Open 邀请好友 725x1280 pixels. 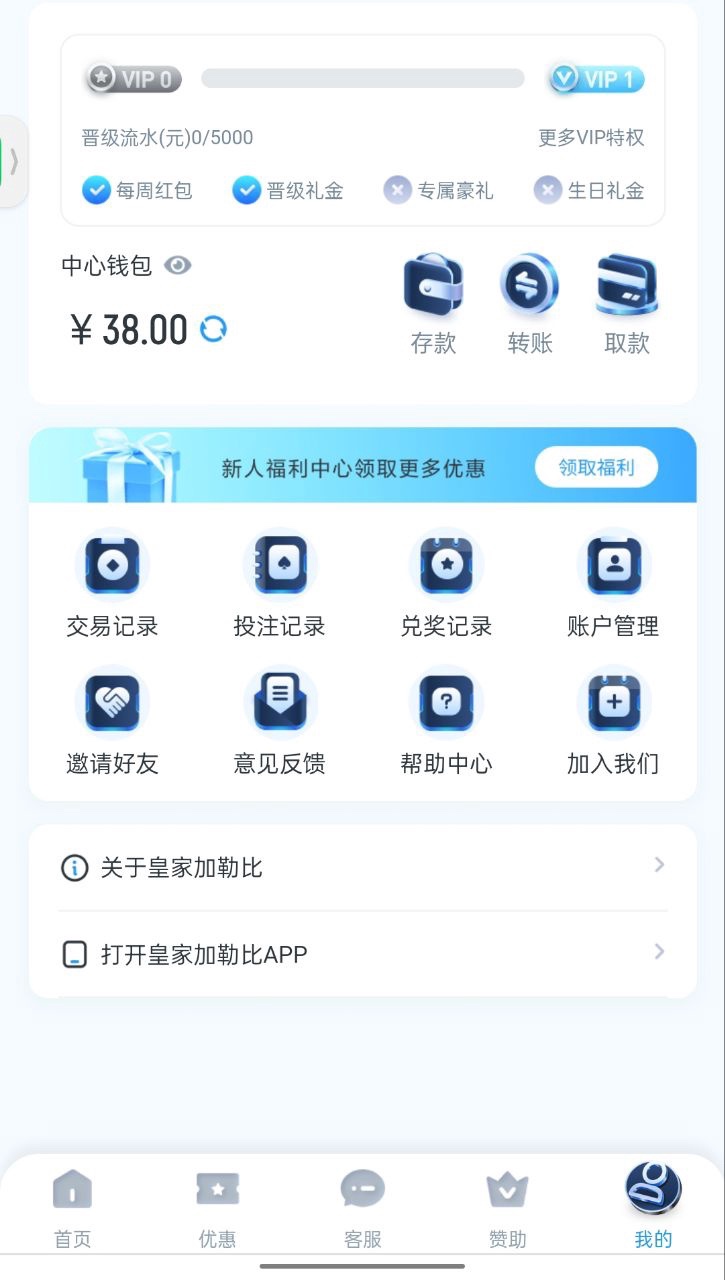112,721
